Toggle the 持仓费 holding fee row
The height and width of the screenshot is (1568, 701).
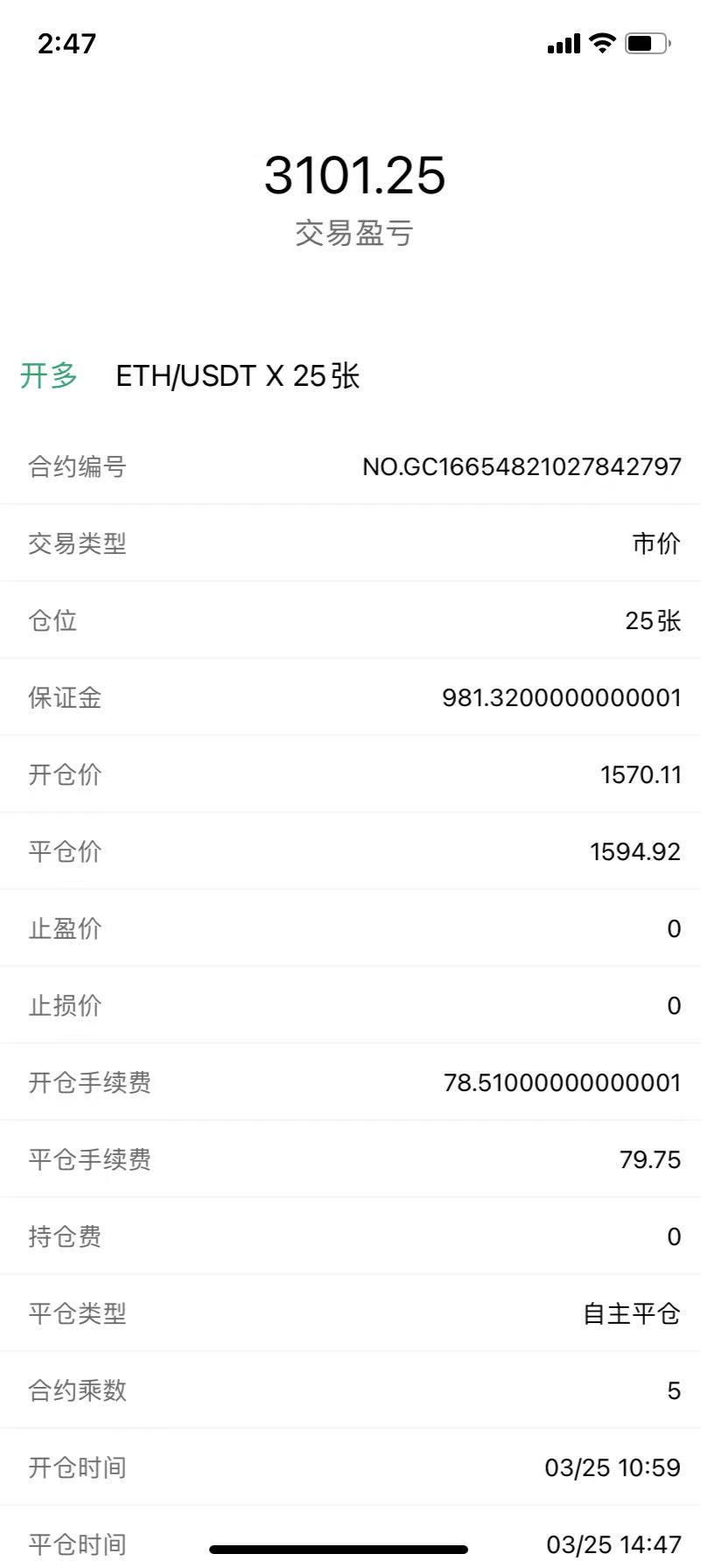tap(350, 1235)
